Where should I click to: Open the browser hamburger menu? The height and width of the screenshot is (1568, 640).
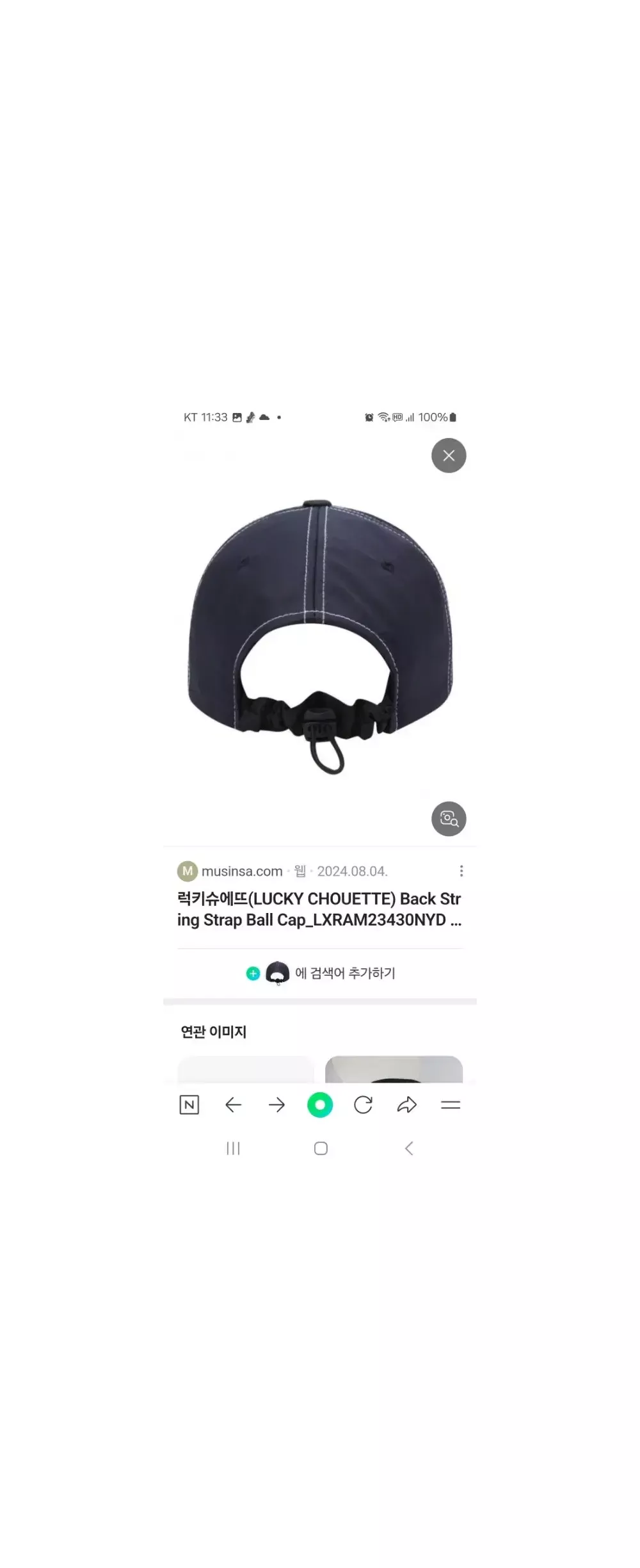point(451,1104)
